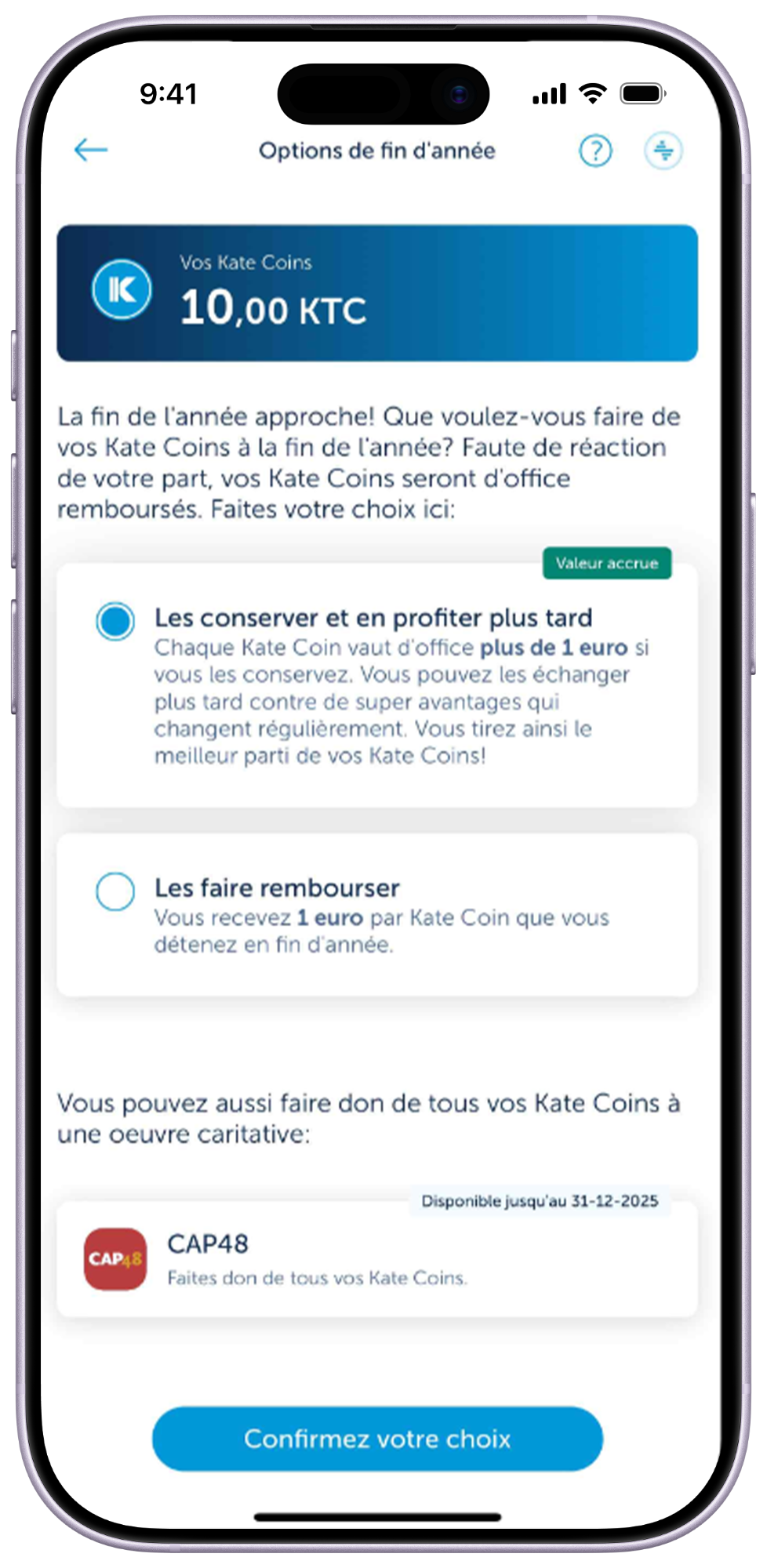Select the 'Les faire rembourser' radio
Image resolution: width=767 pixels, height=1568 pixels.
pos(115,889)
